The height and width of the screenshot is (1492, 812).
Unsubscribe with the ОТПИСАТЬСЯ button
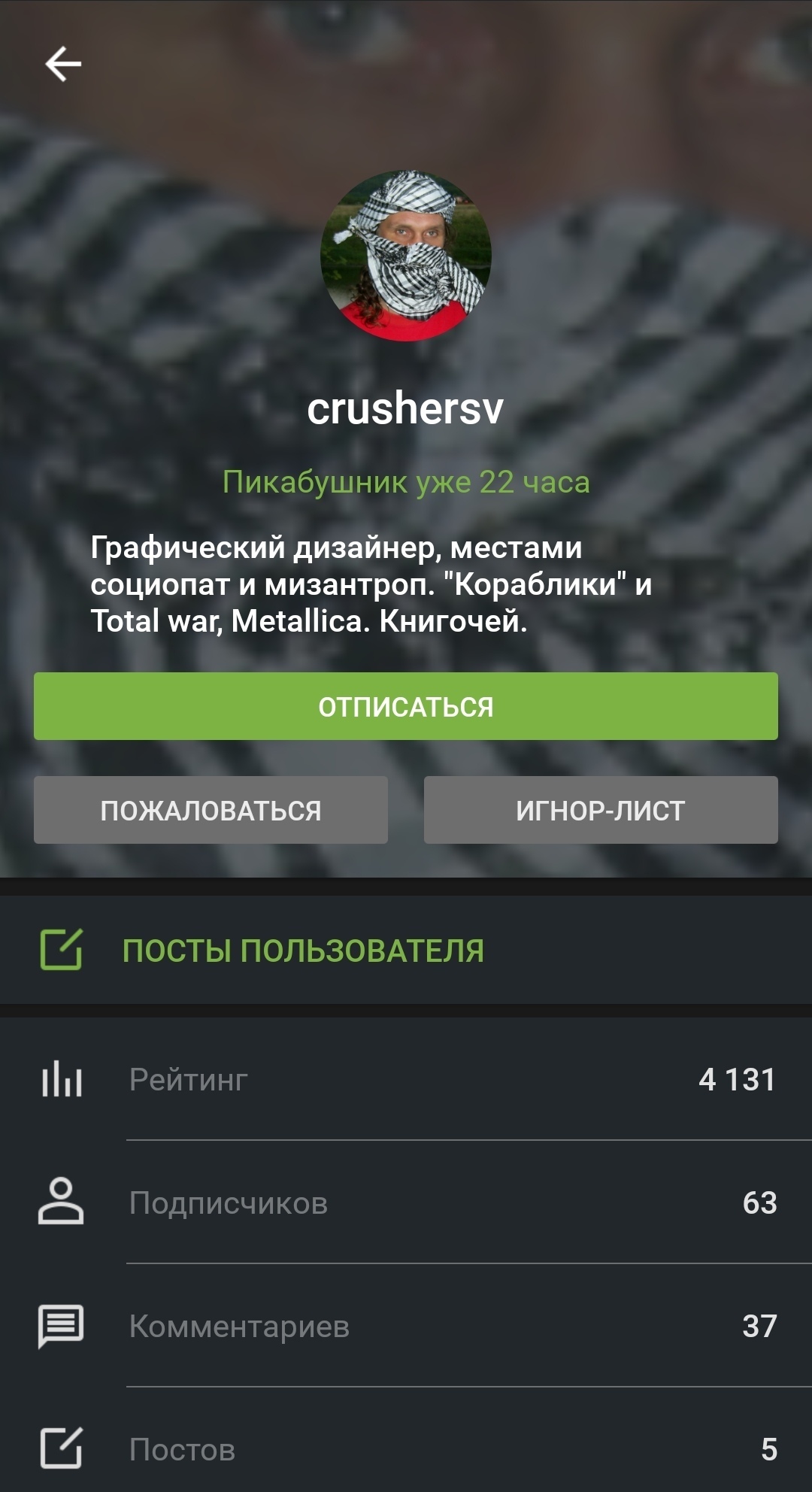[x=406, y=706]
